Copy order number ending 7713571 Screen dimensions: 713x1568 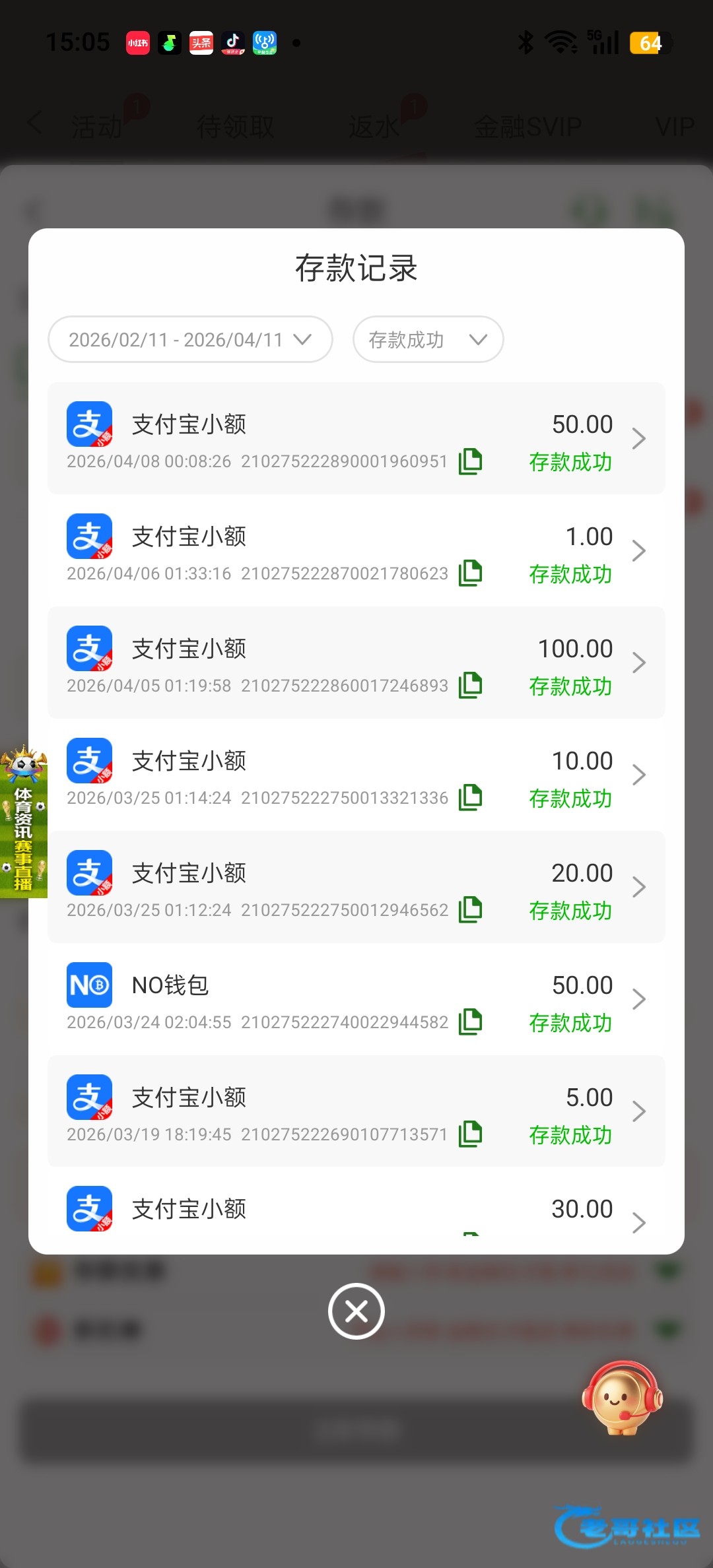pyautogui.click(x=471, y=1134)
